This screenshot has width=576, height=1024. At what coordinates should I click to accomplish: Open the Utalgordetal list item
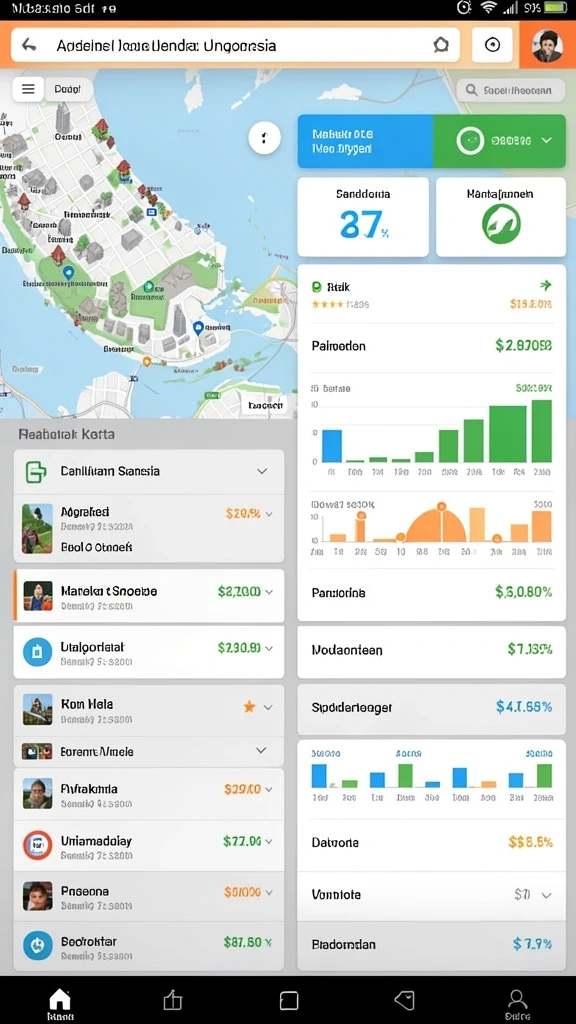149,652
